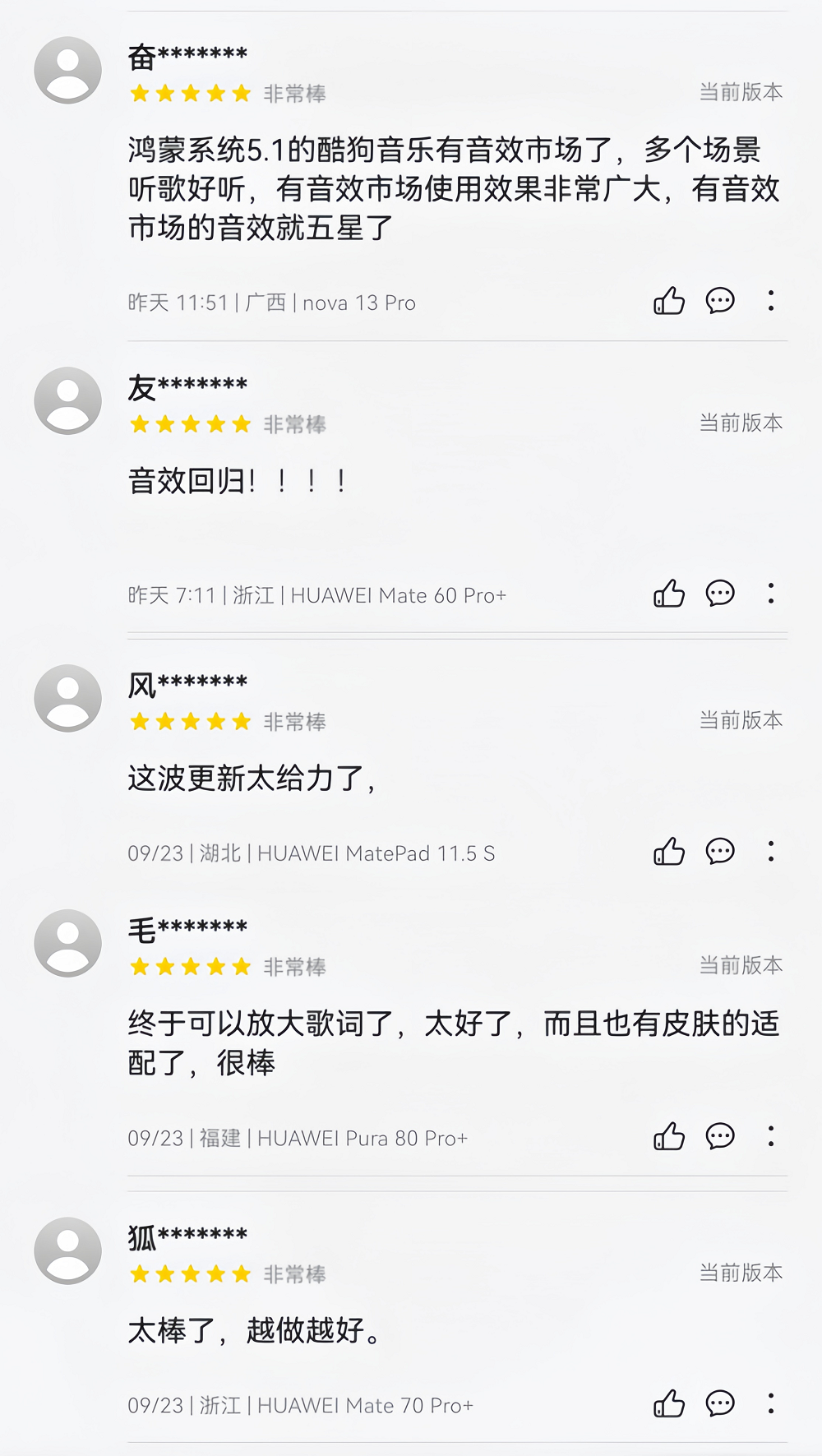This screenshot has height=1456, width=822.
Task: Open more options for 风********'s review
Action: coord(771,852)
